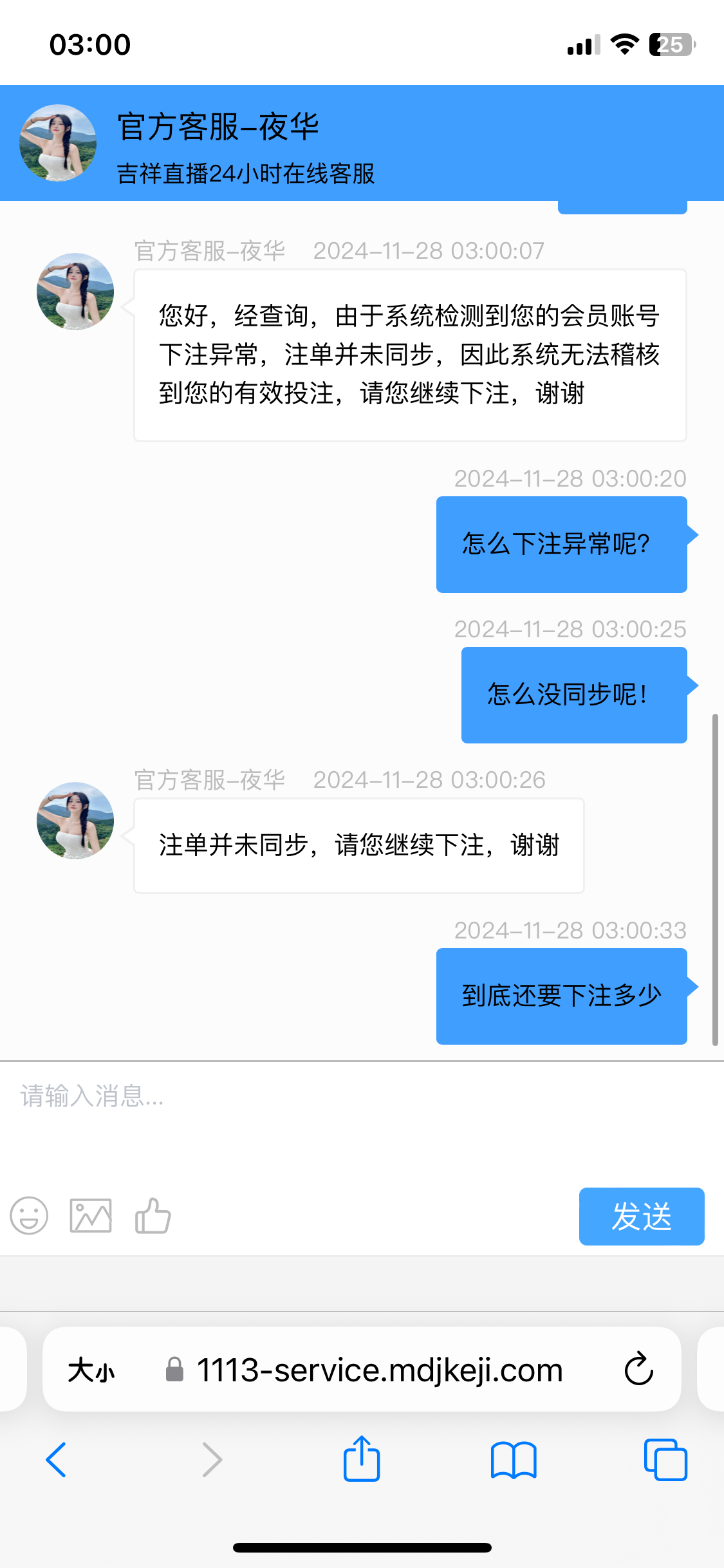Tap the address bar showing 1113-service.mdjkeji.com
Screen dimensions: 724x1568
click(x=379, y=1369)
